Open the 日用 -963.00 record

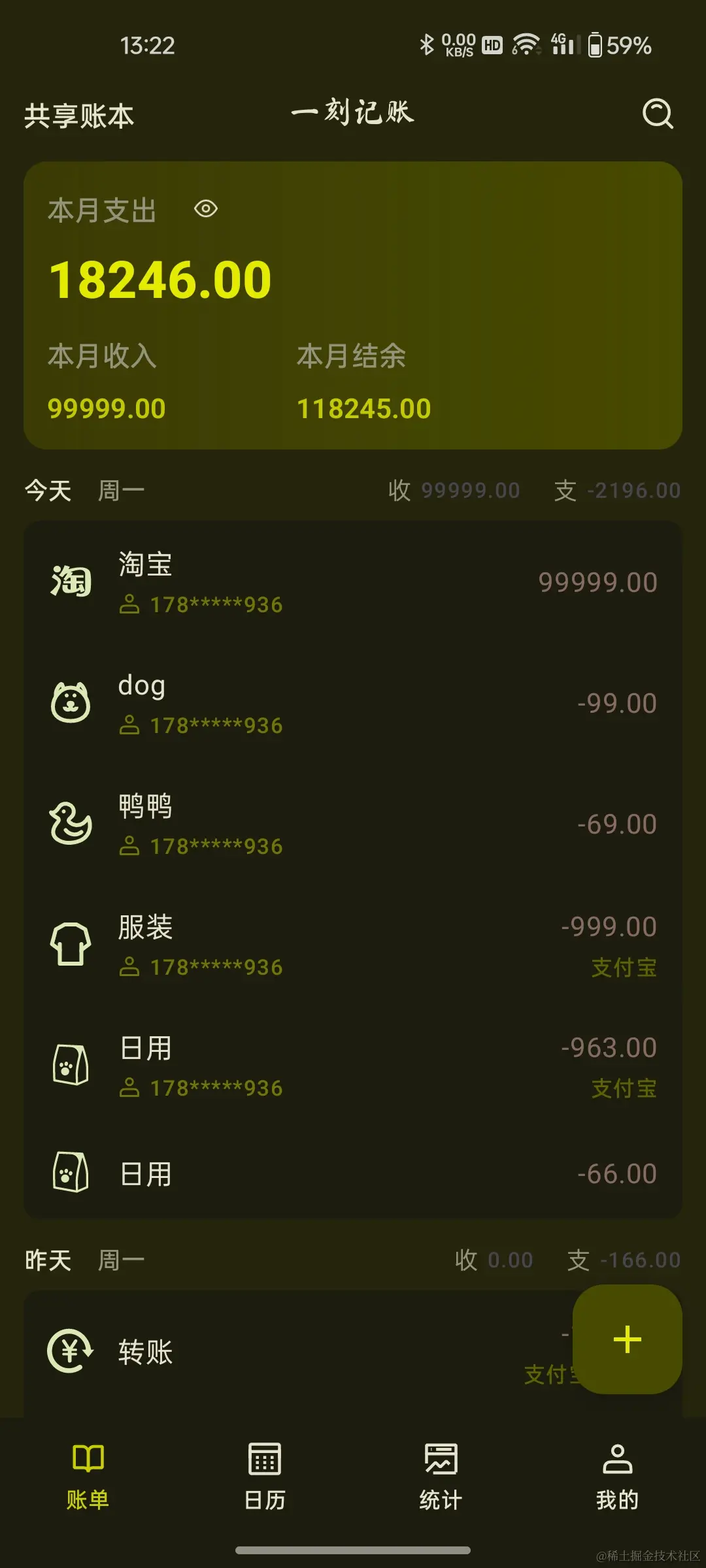[x=353, y=1066]
